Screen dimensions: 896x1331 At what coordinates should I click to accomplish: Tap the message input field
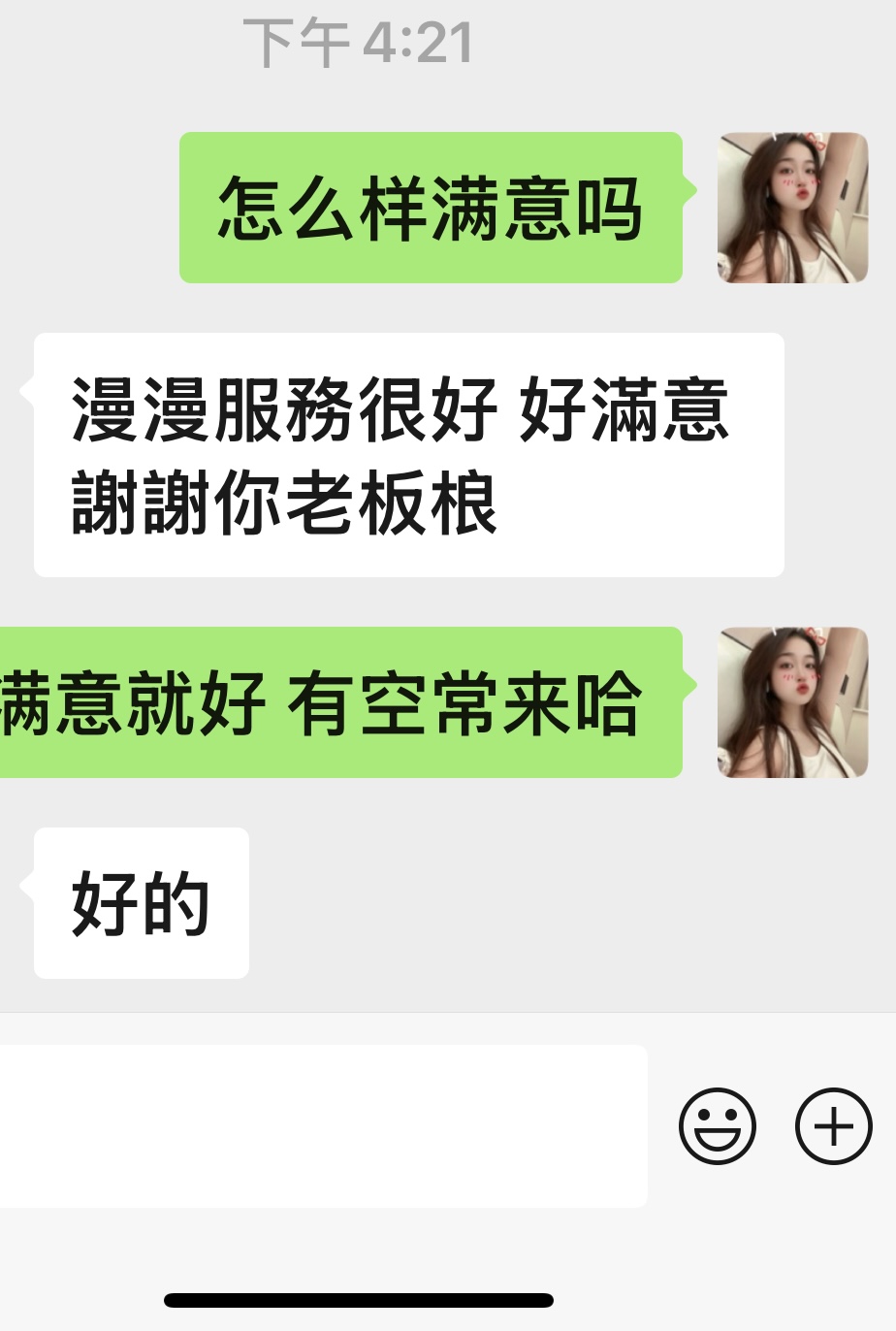tap(320, 1125)
